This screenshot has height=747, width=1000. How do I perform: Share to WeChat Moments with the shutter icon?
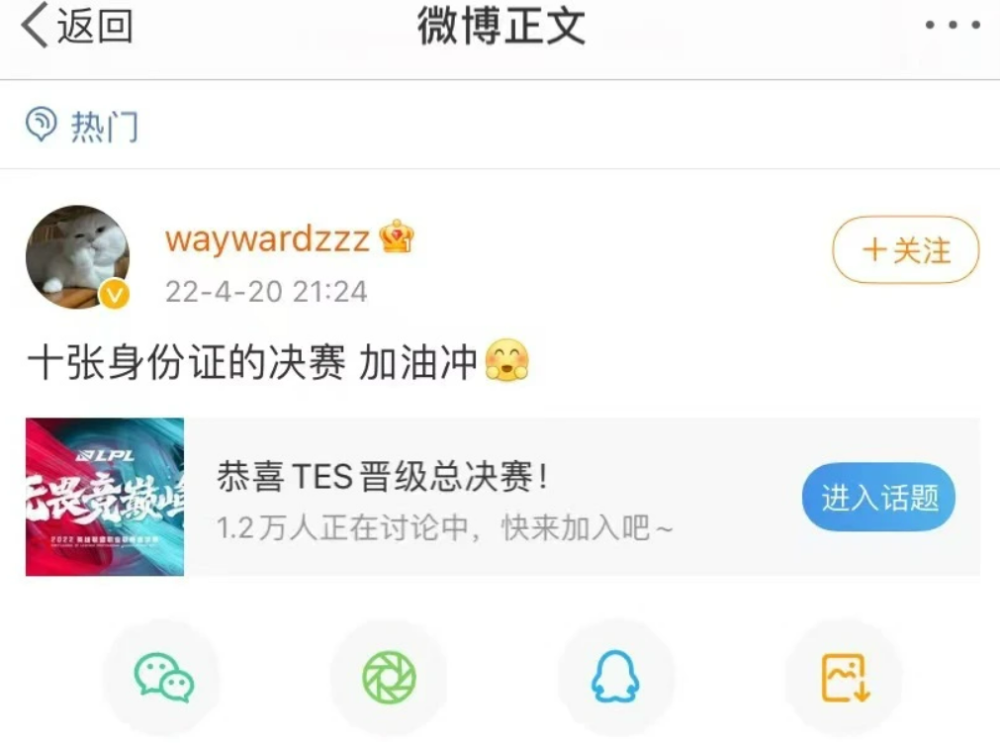389,677
